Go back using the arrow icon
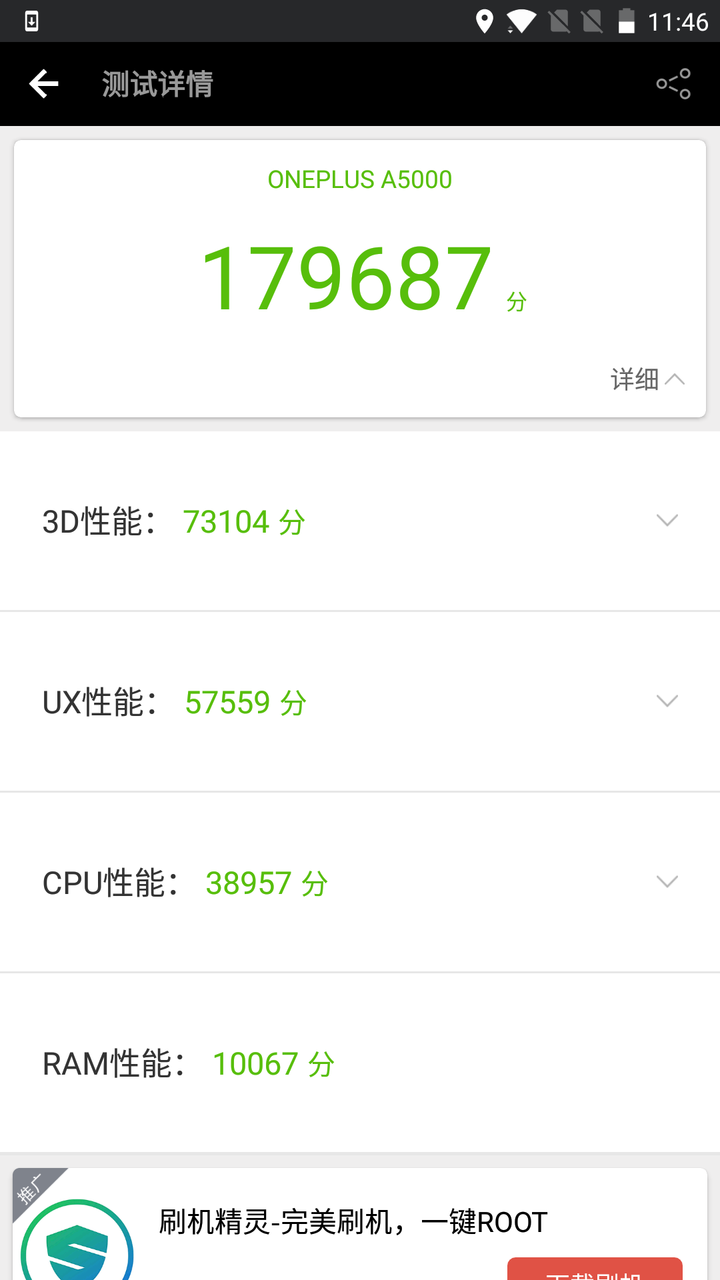Viewport: 720px width, 1280px height. coord(44,84)
